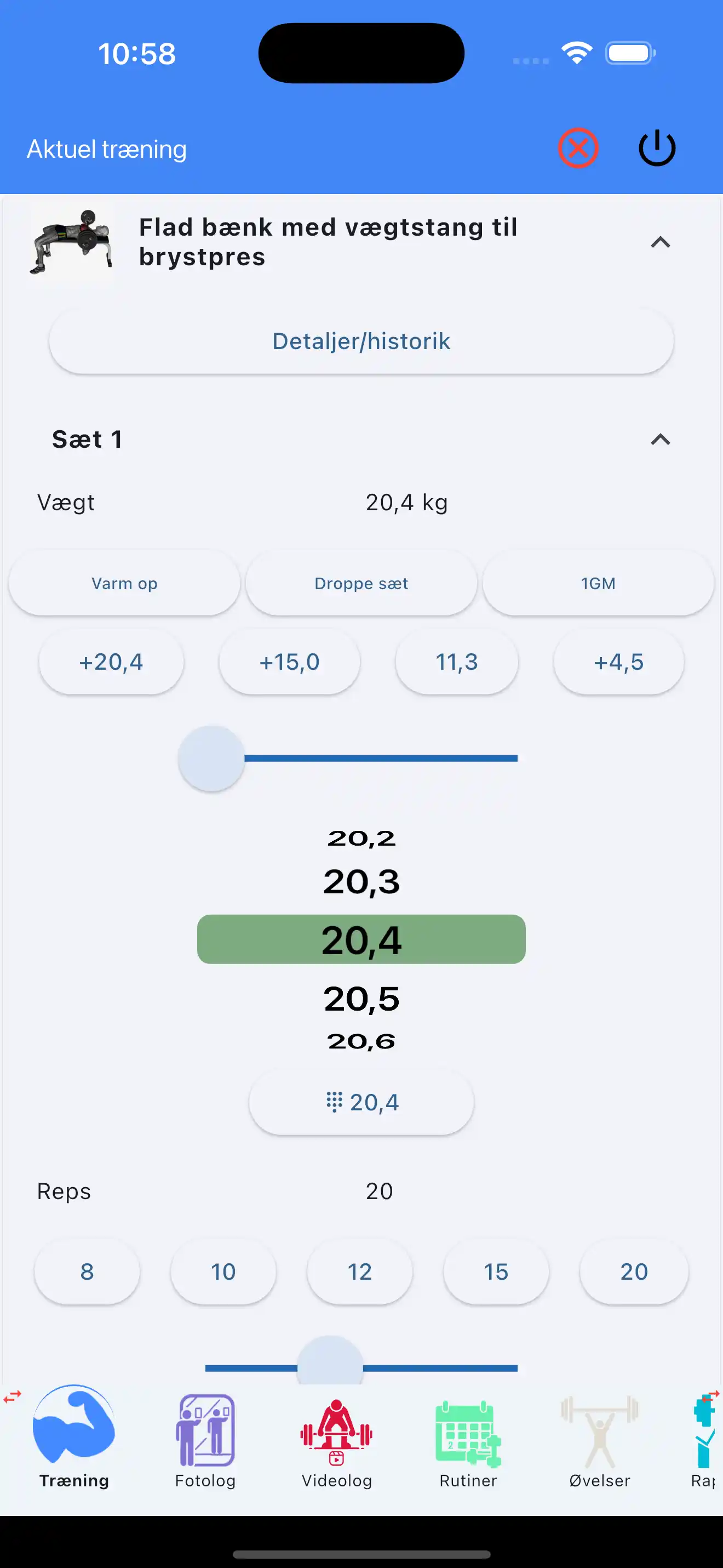The width and height of the screenshot is (723, 1568).
Task: Open Detaljer/historik
Action: tap(360, 341)
